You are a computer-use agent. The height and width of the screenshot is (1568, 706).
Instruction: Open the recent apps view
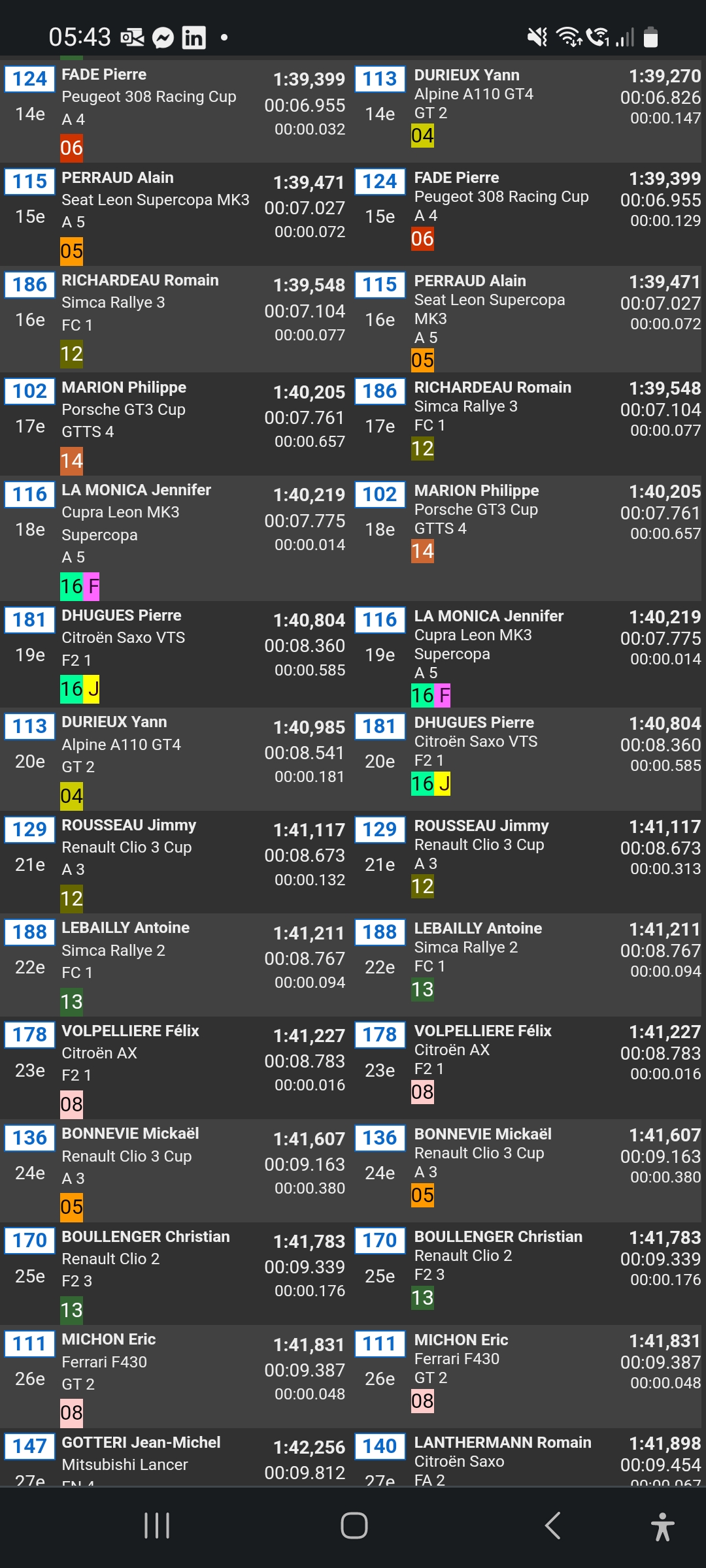click(x=157, y=1526)
